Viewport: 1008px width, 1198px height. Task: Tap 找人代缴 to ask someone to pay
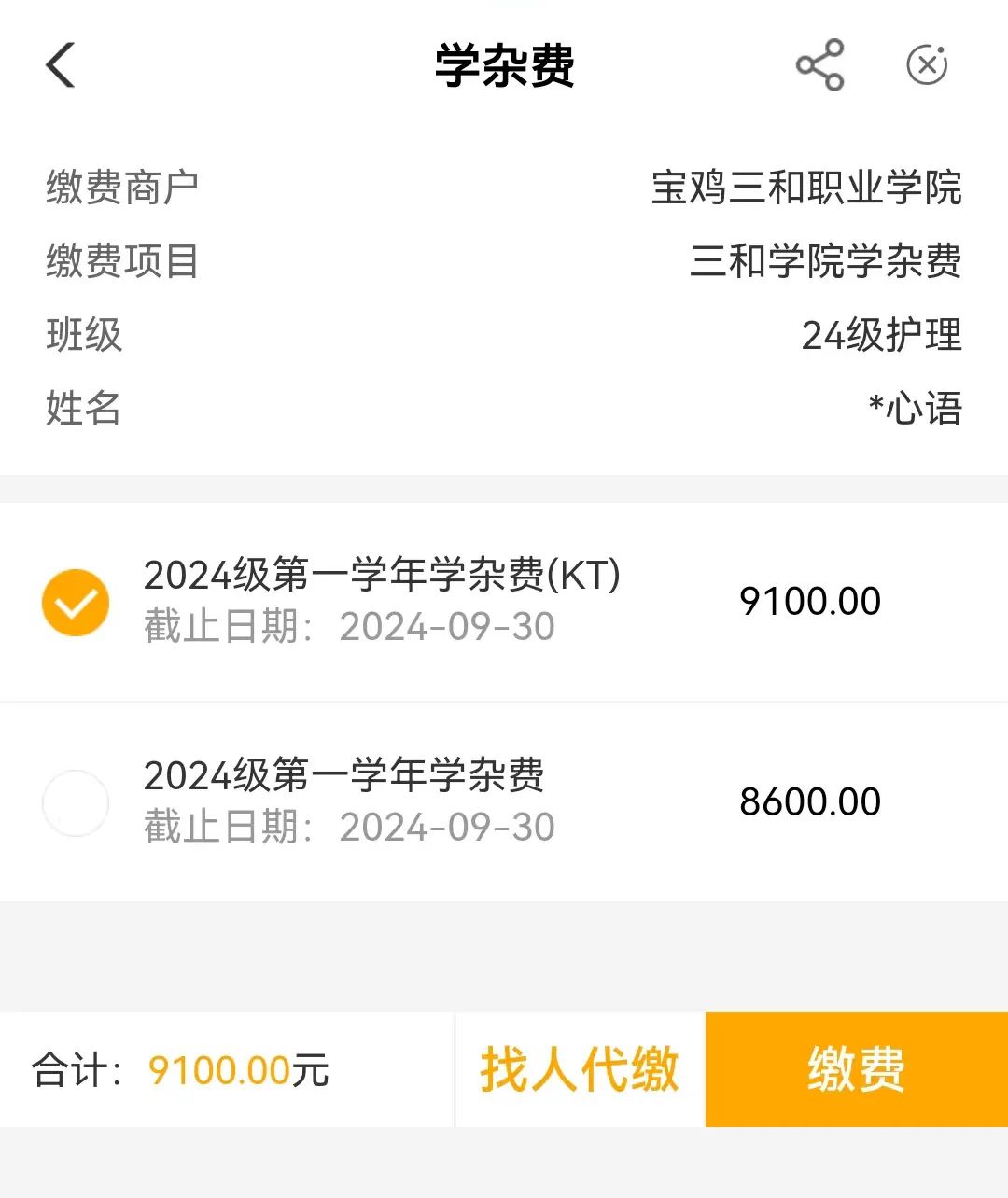pyautogui.click(x=580, y=1069)
